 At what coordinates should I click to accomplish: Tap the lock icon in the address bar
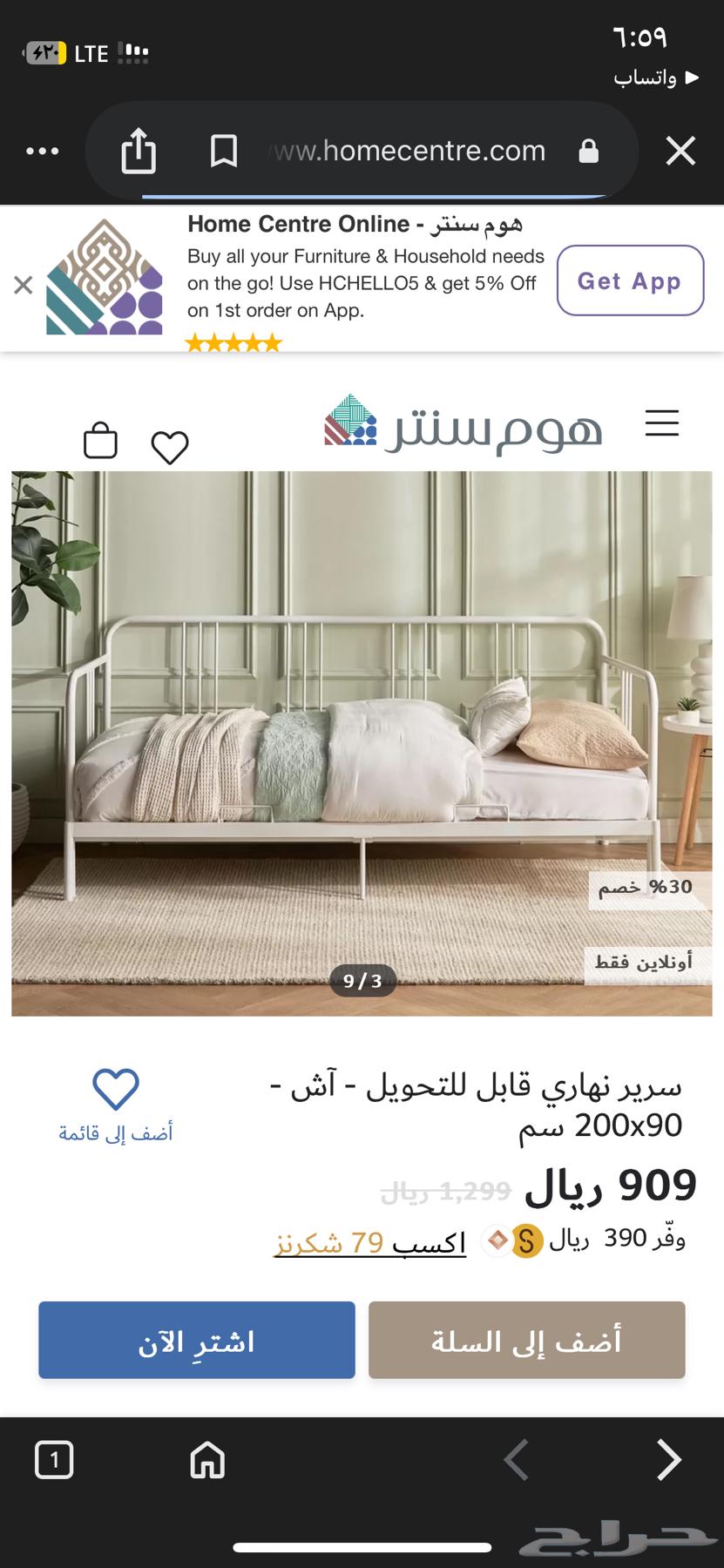(x=588, y=150)
